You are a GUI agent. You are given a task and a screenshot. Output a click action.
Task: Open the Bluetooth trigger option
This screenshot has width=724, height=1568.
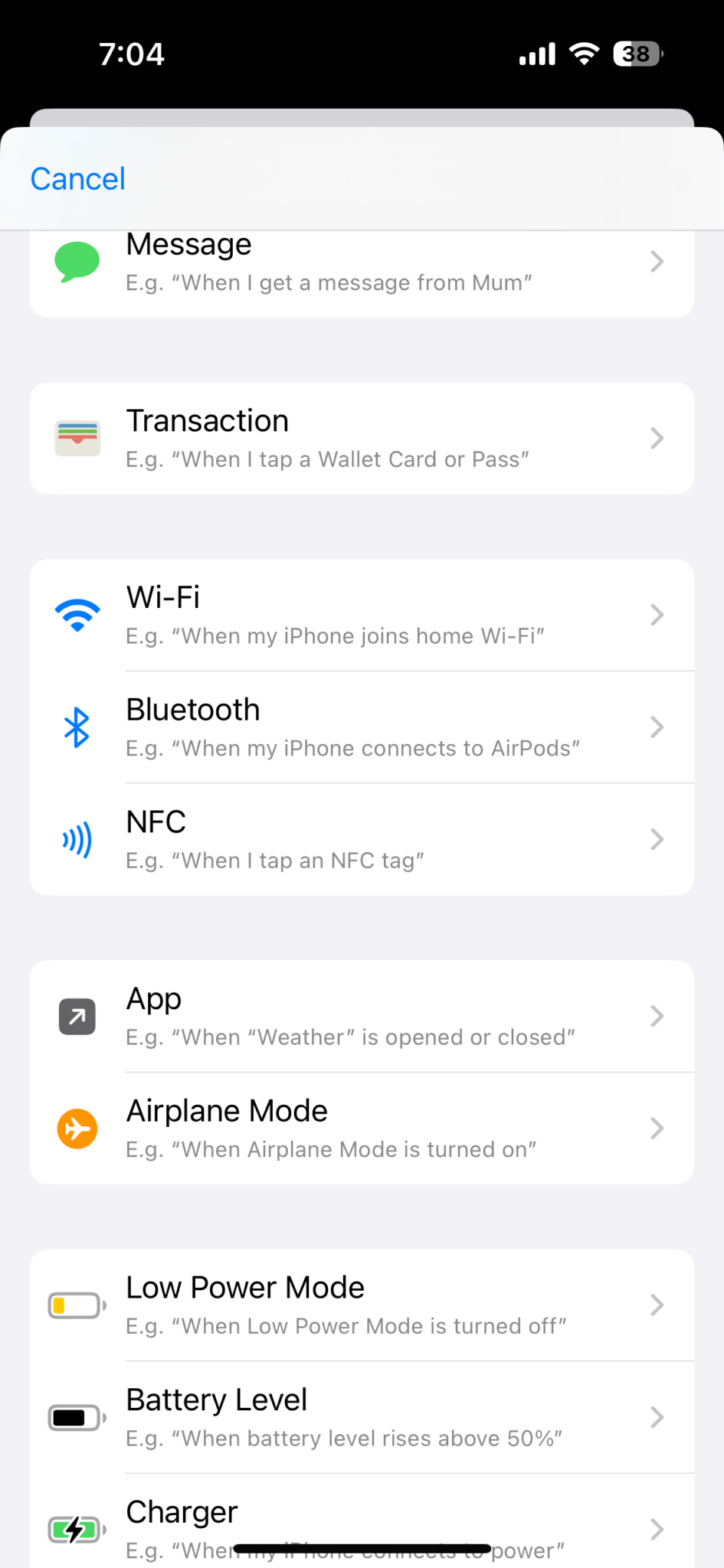[362, 727]
